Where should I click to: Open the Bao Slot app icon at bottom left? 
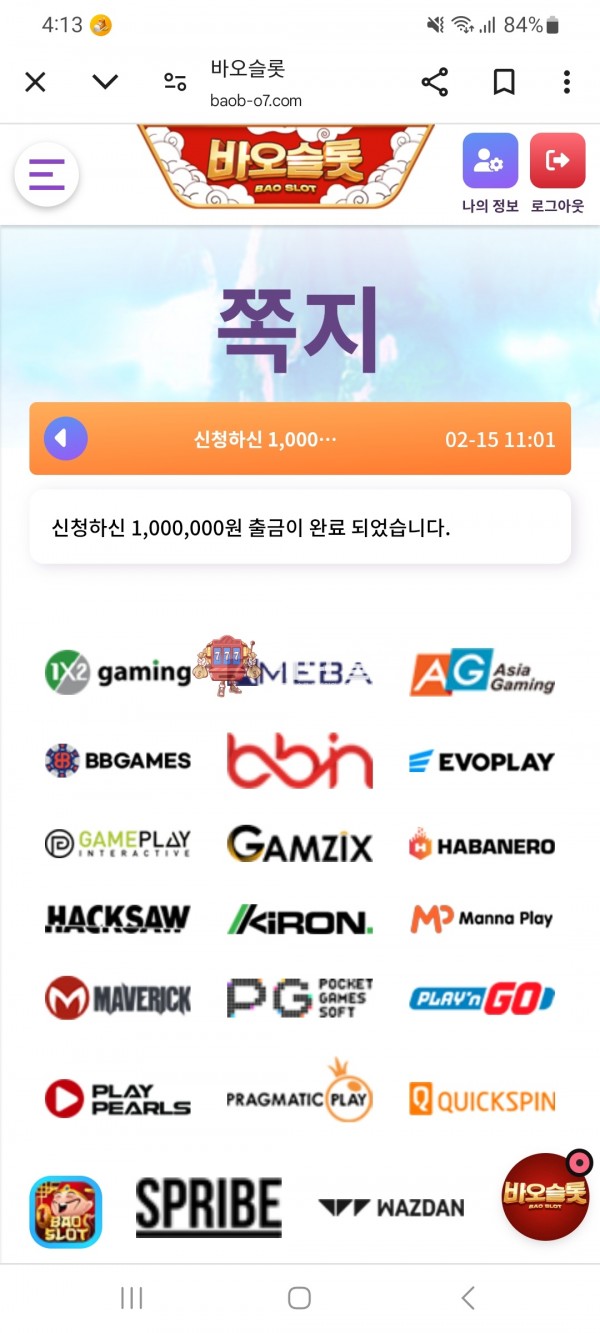pyautogui.click(x=66, y=1211)
